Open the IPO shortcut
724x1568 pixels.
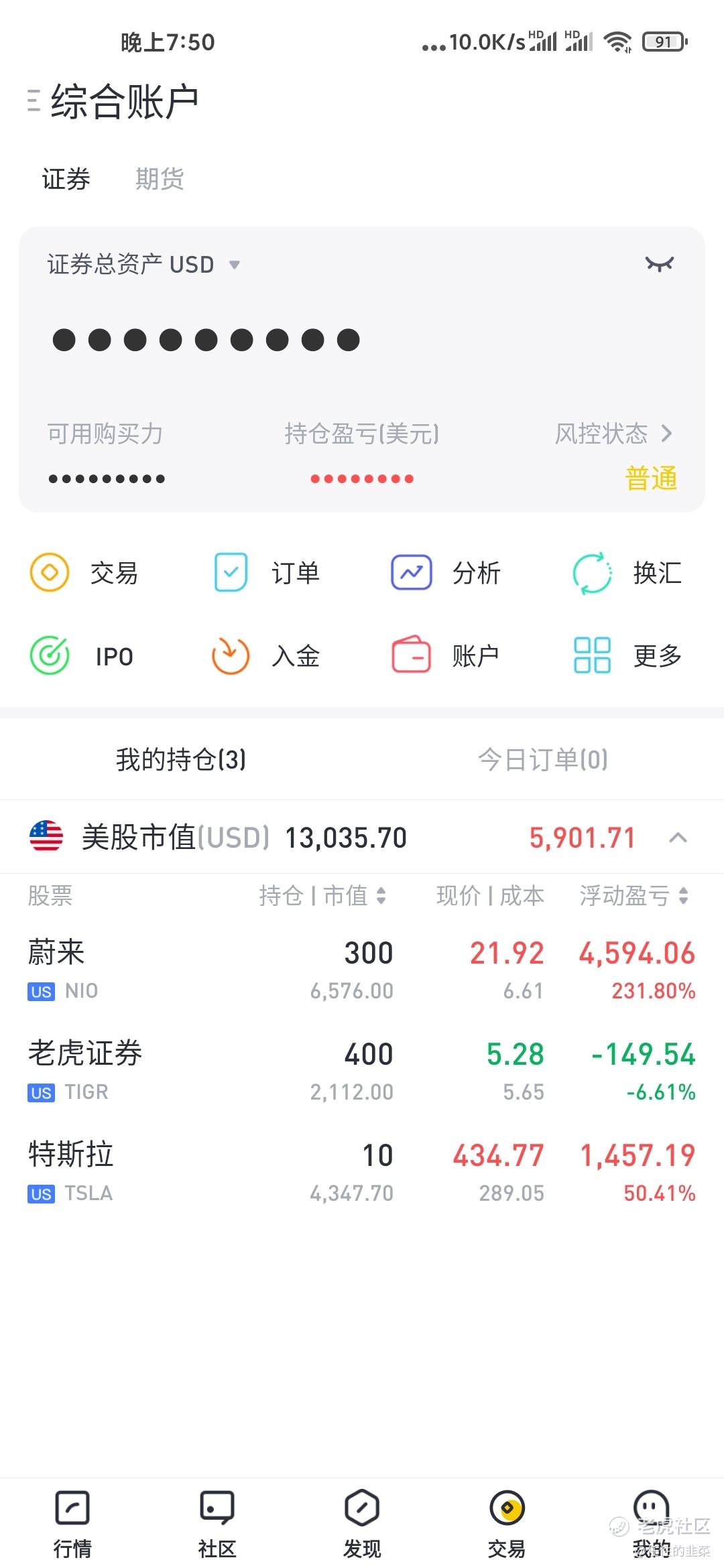click(82, 656)
